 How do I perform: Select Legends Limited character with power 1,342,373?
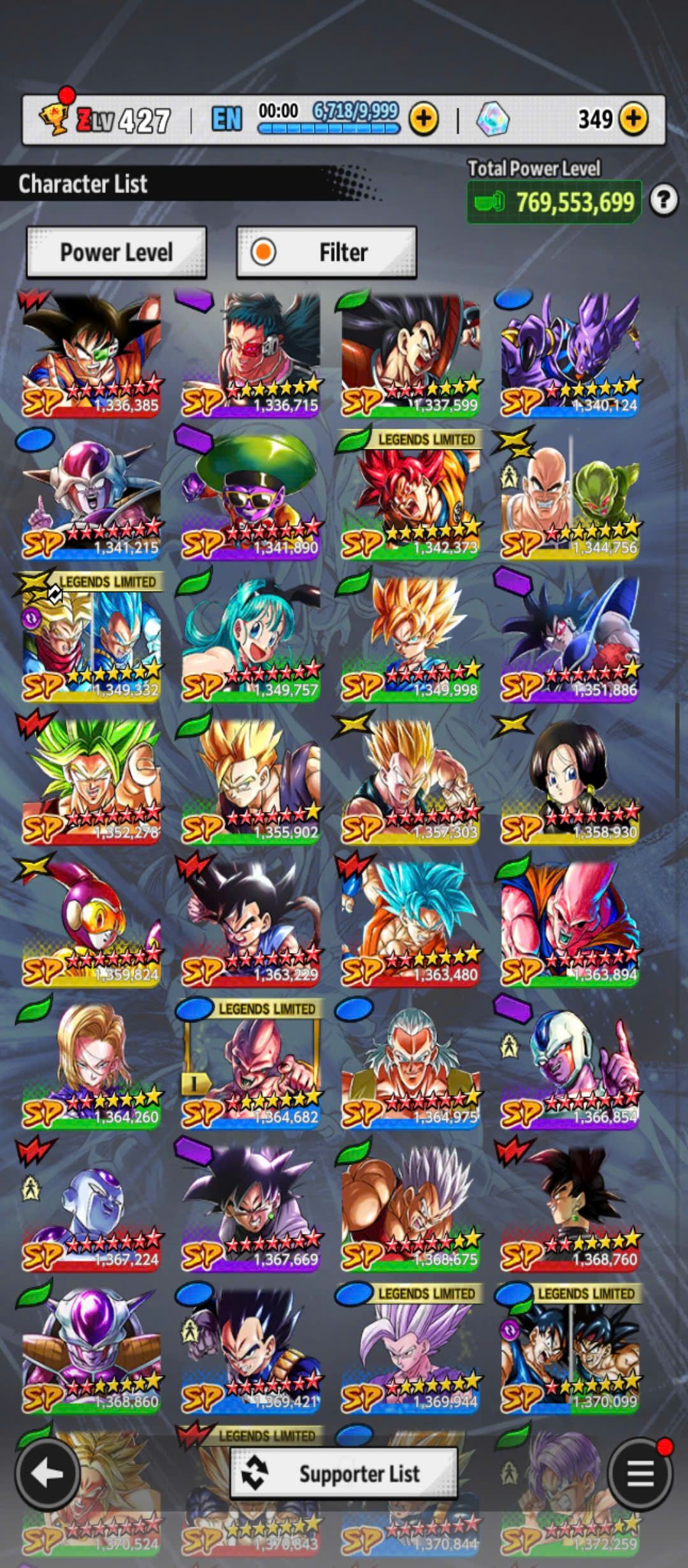(x=410, y=497)
